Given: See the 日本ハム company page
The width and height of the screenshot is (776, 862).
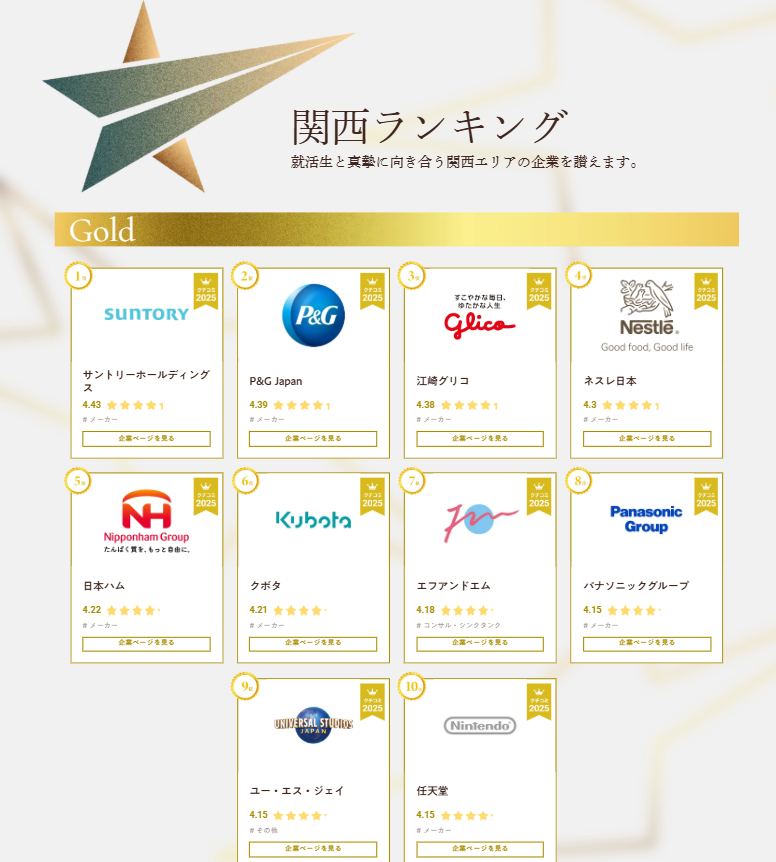Looking at the screenshot, I should (x=146, y=644).
